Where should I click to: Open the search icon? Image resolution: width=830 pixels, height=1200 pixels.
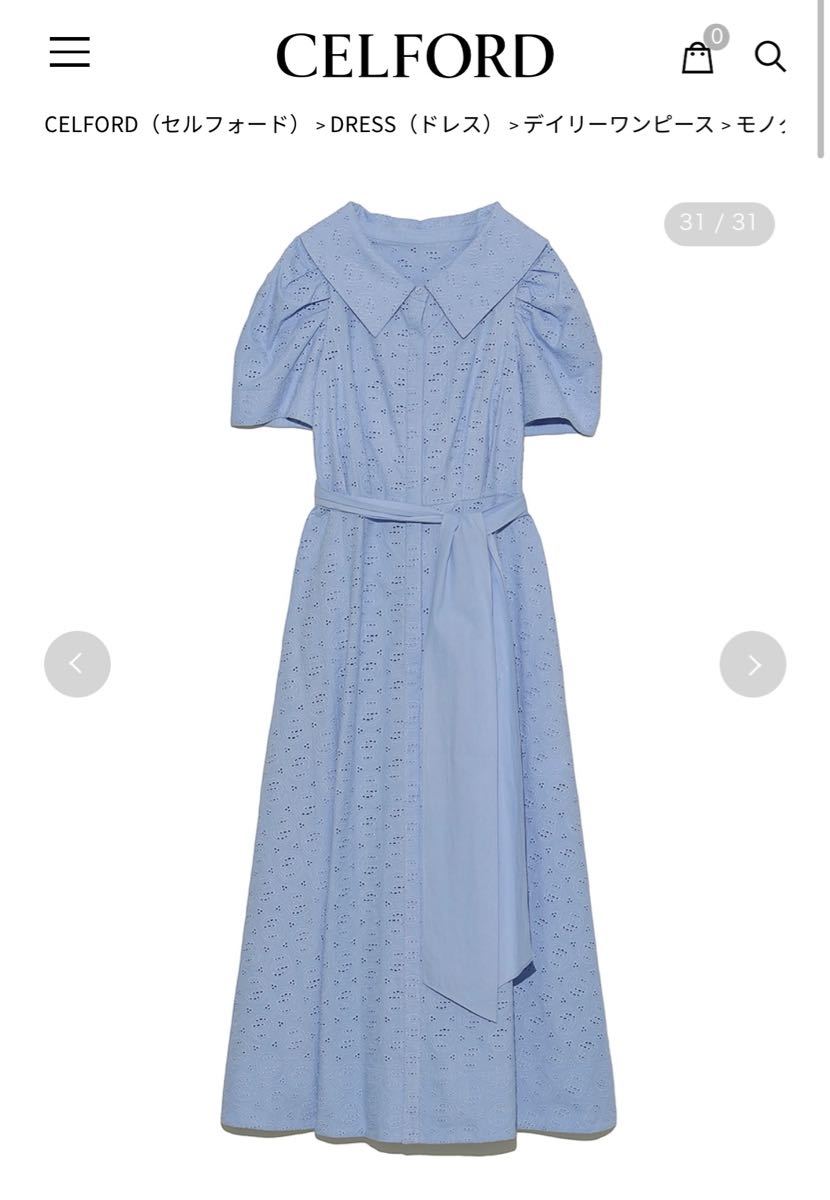[x=769, y=56]
